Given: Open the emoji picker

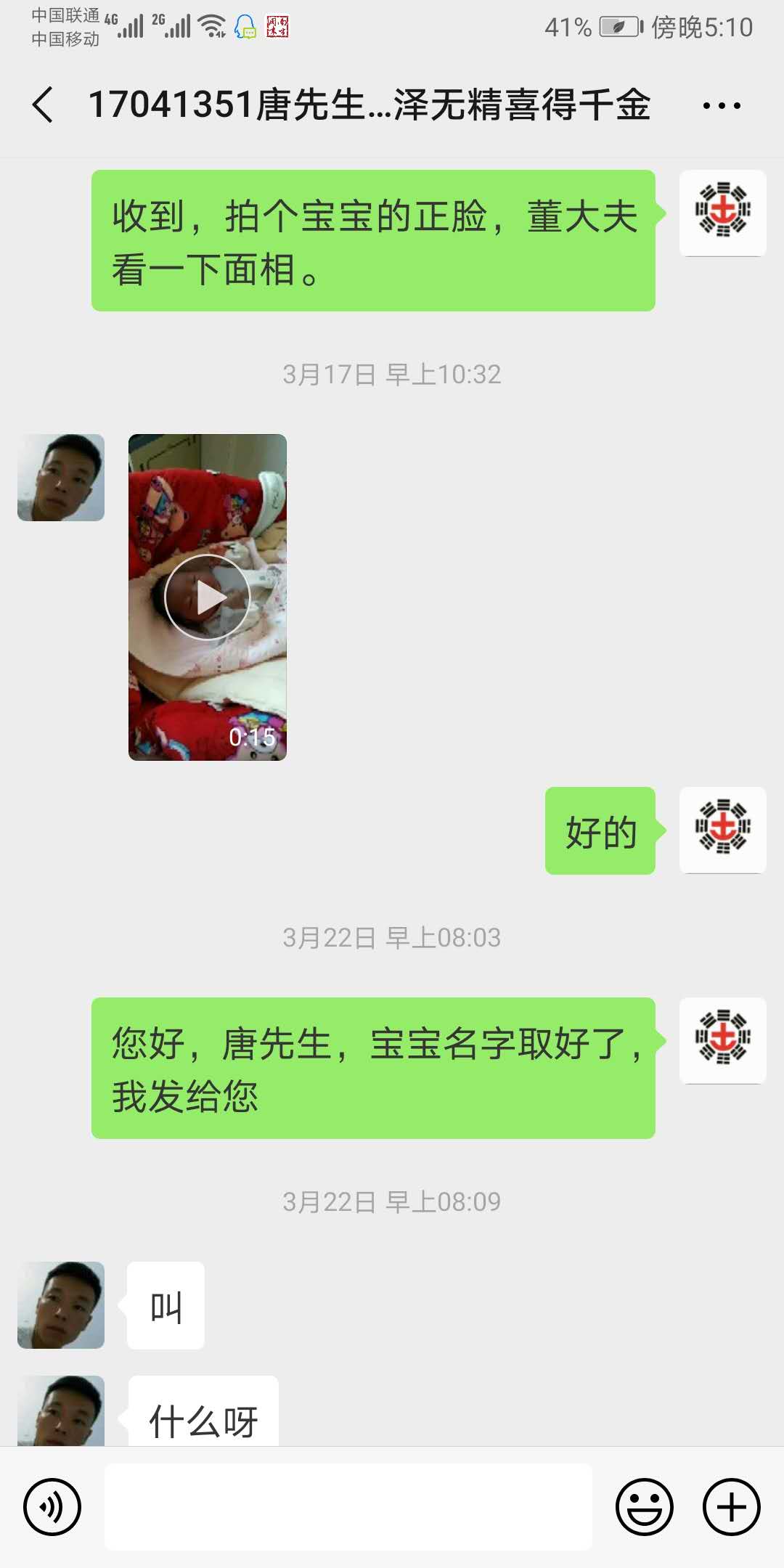Looking at the screenshot, I should click(645, 1507).
